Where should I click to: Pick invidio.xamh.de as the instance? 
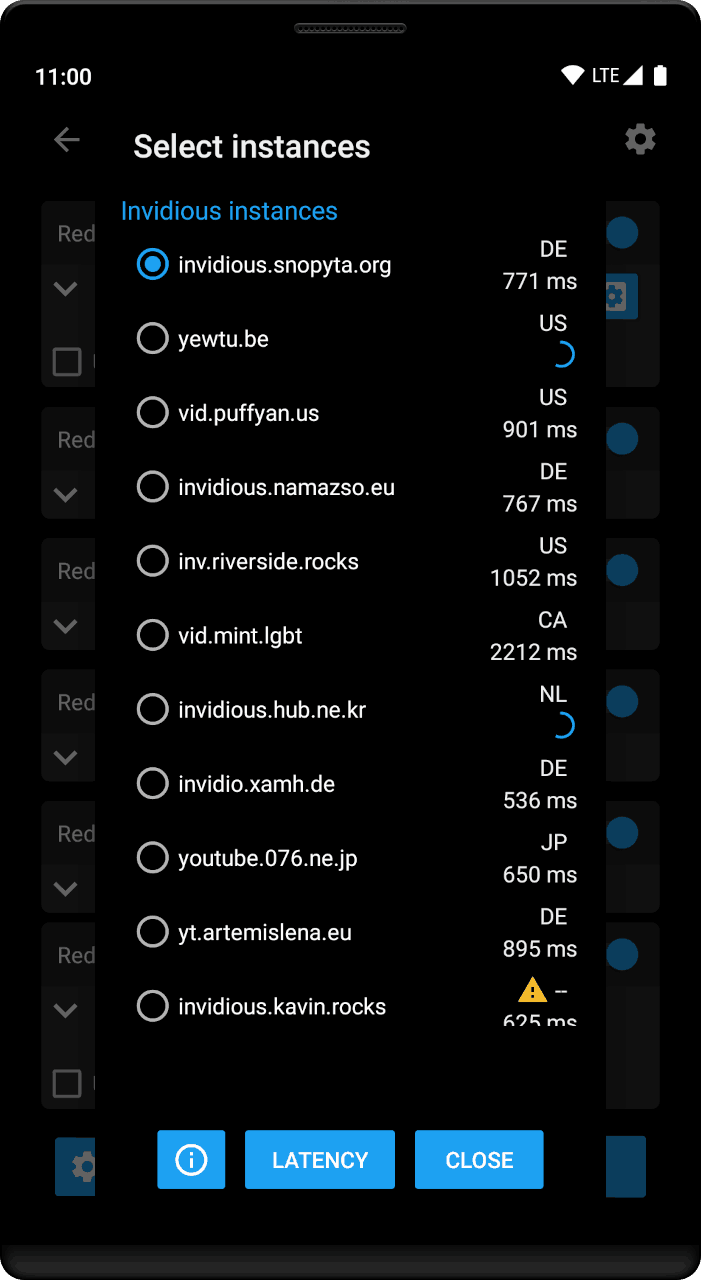[153, 784]
